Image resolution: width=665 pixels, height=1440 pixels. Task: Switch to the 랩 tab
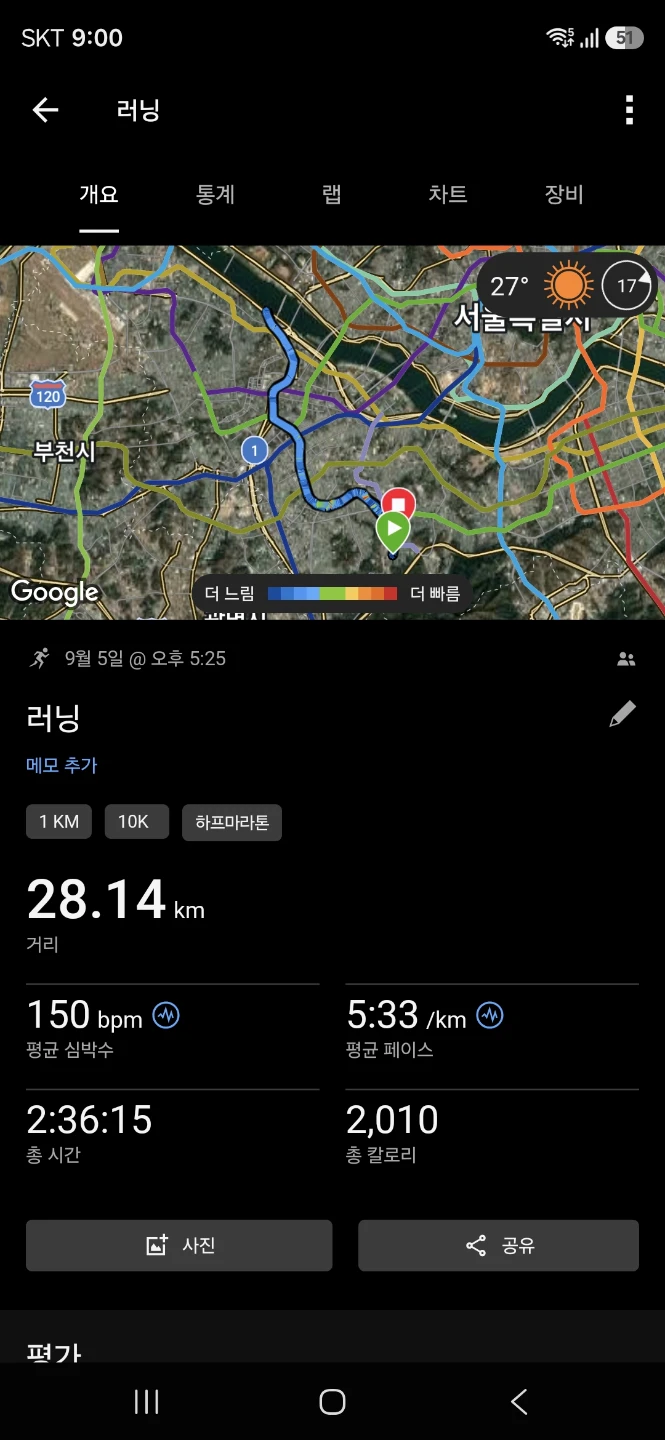pyautogui.click(x=332, y=194)
